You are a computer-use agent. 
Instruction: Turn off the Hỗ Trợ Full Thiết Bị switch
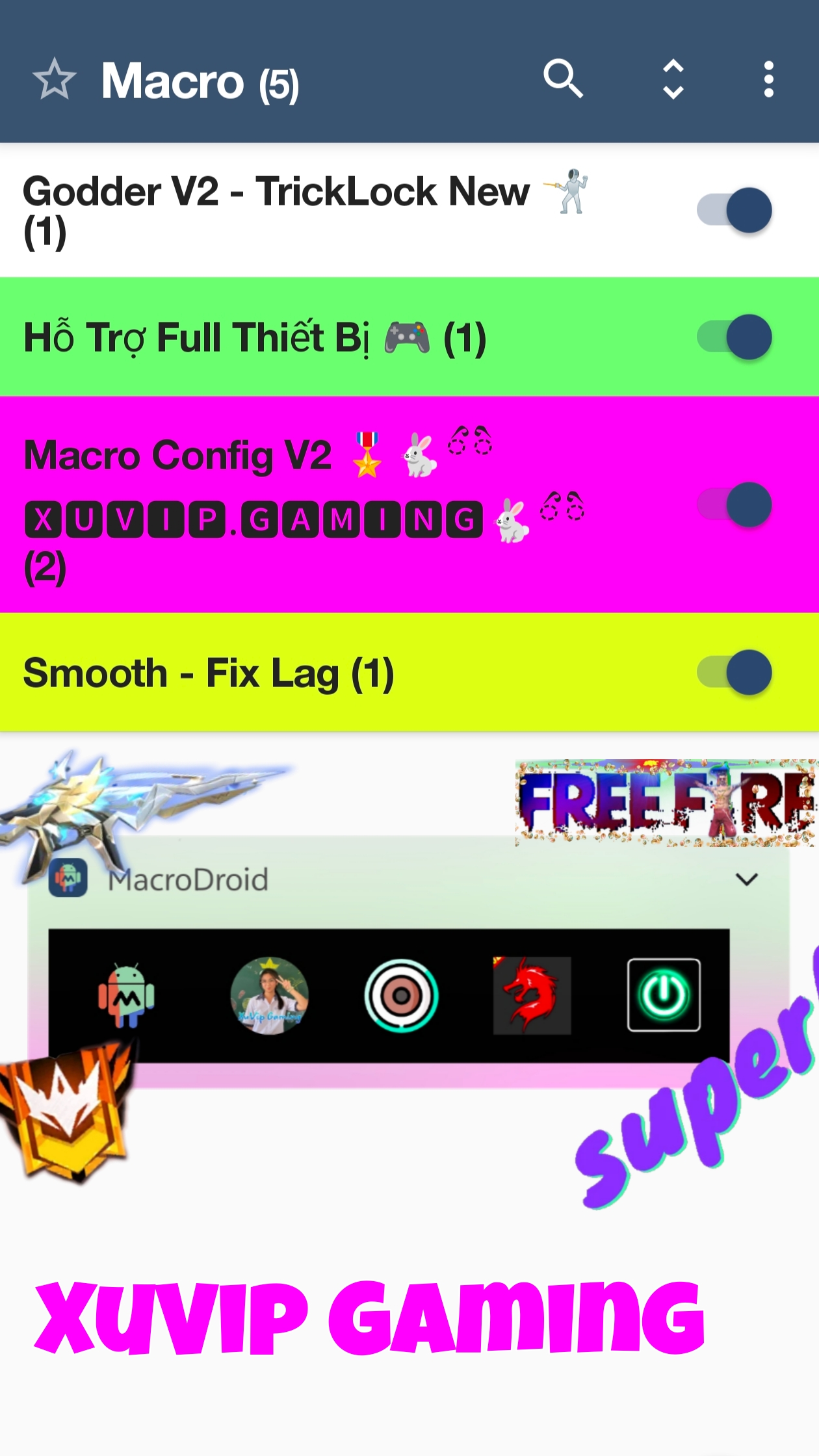[x=735, y=337]
